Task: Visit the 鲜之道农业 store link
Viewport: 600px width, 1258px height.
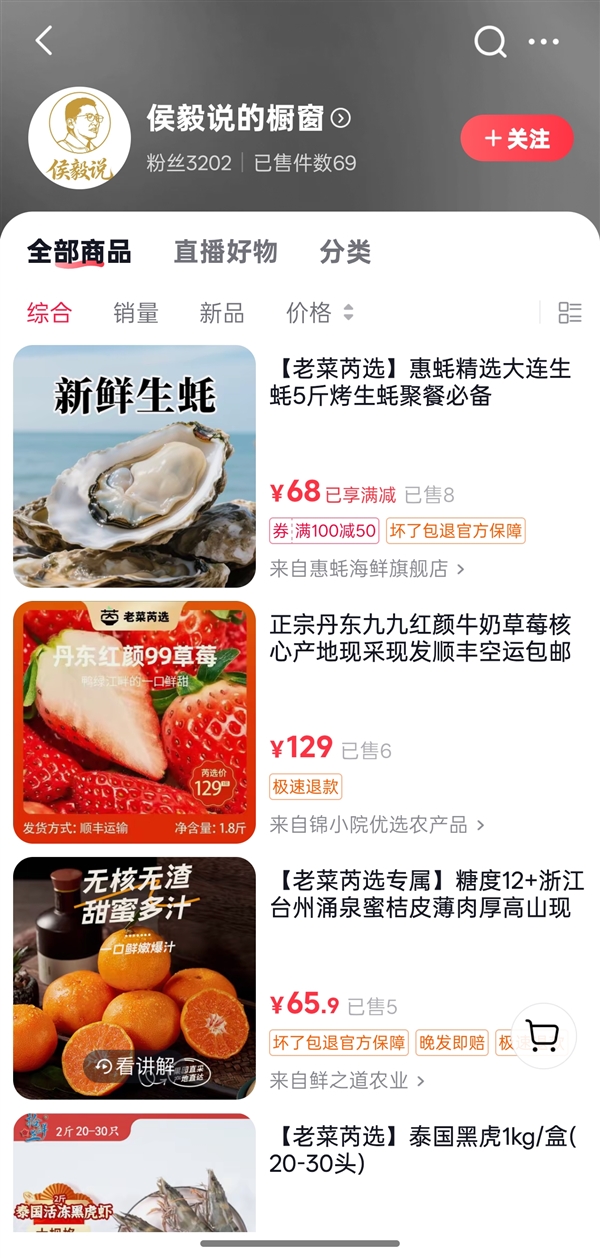Action: pyautogui.click(x=346, y=1081)
